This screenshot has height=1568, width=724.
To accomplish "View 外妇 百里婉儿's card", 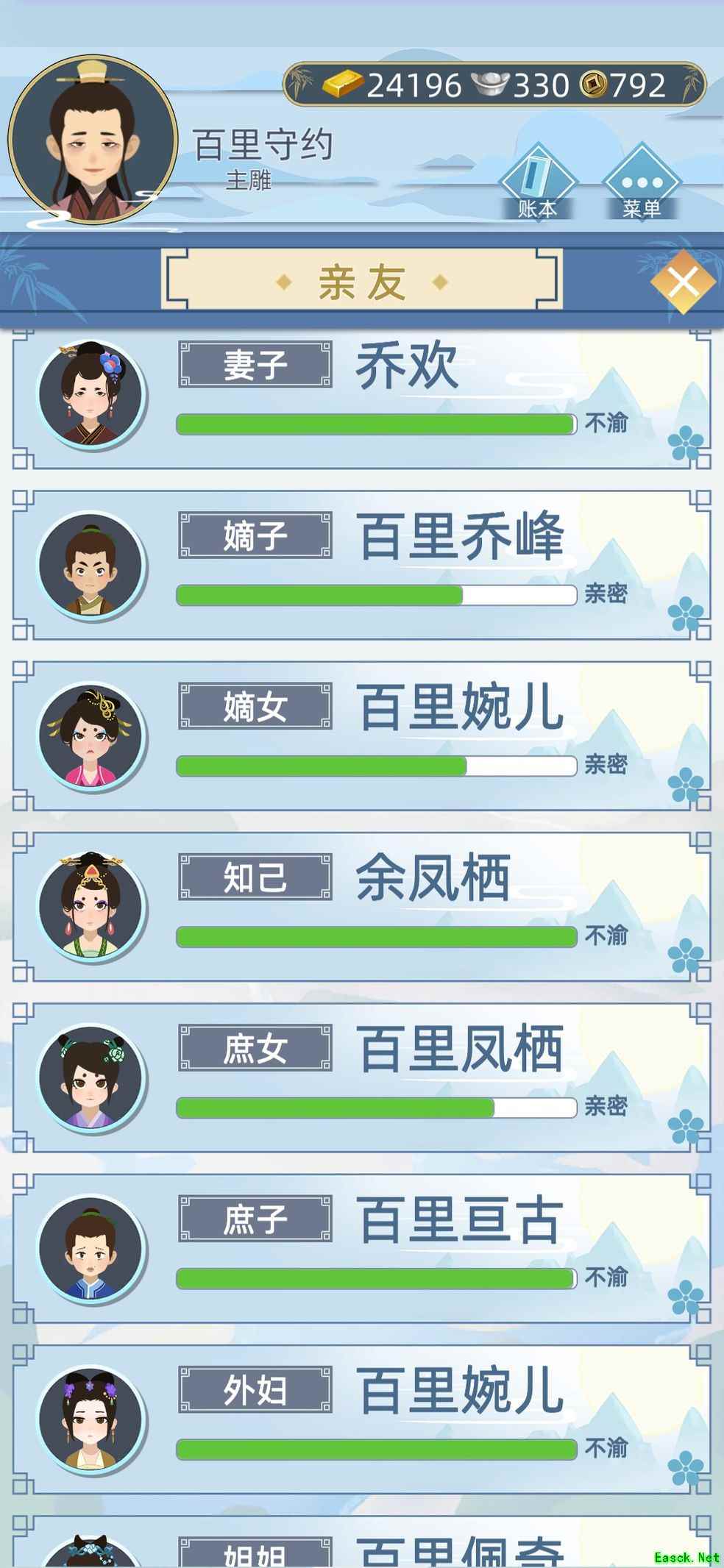I will coord(361,1419).
